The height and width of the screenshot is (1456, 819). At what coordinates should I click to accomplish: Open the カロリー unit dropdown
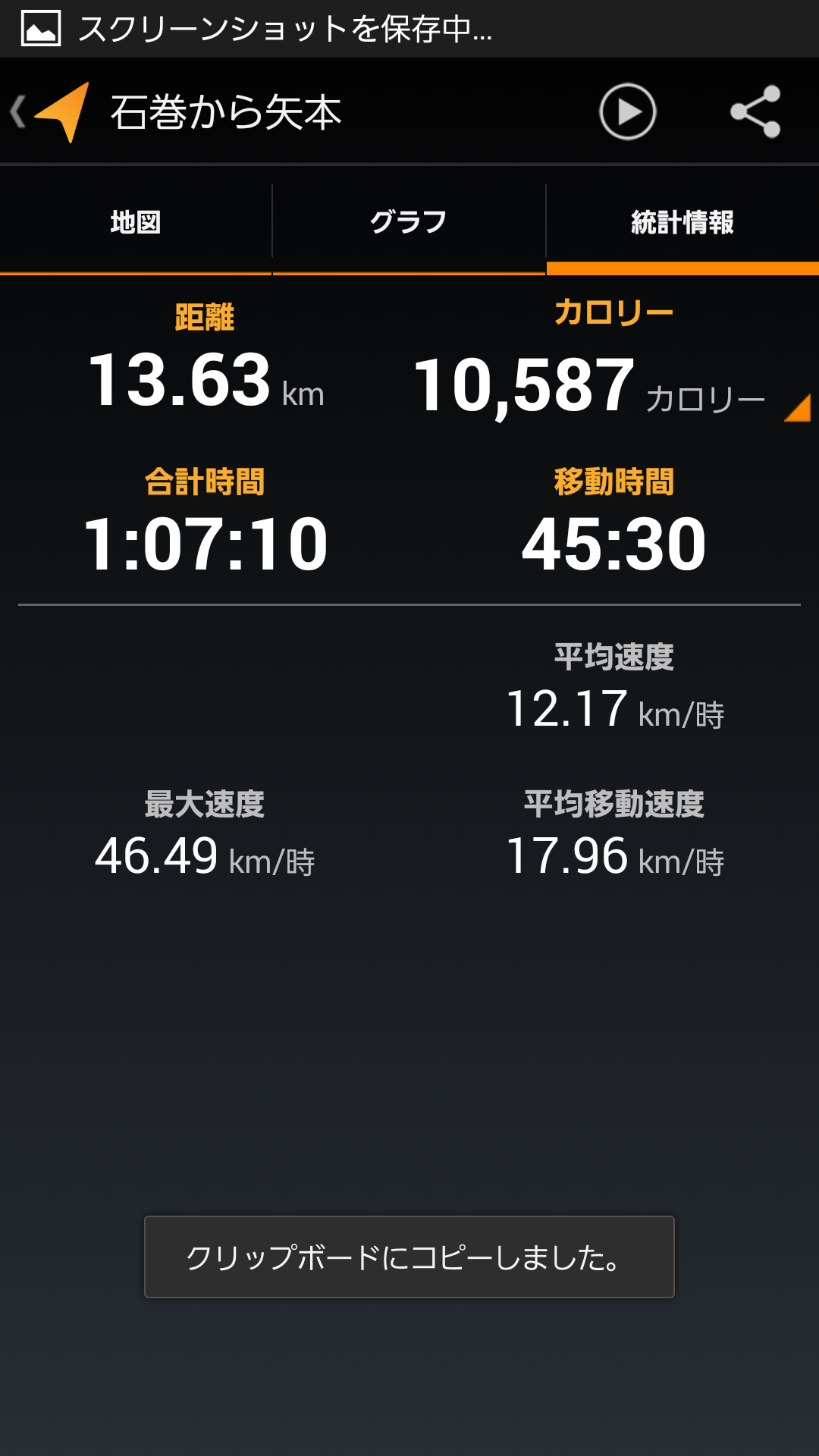796,407
